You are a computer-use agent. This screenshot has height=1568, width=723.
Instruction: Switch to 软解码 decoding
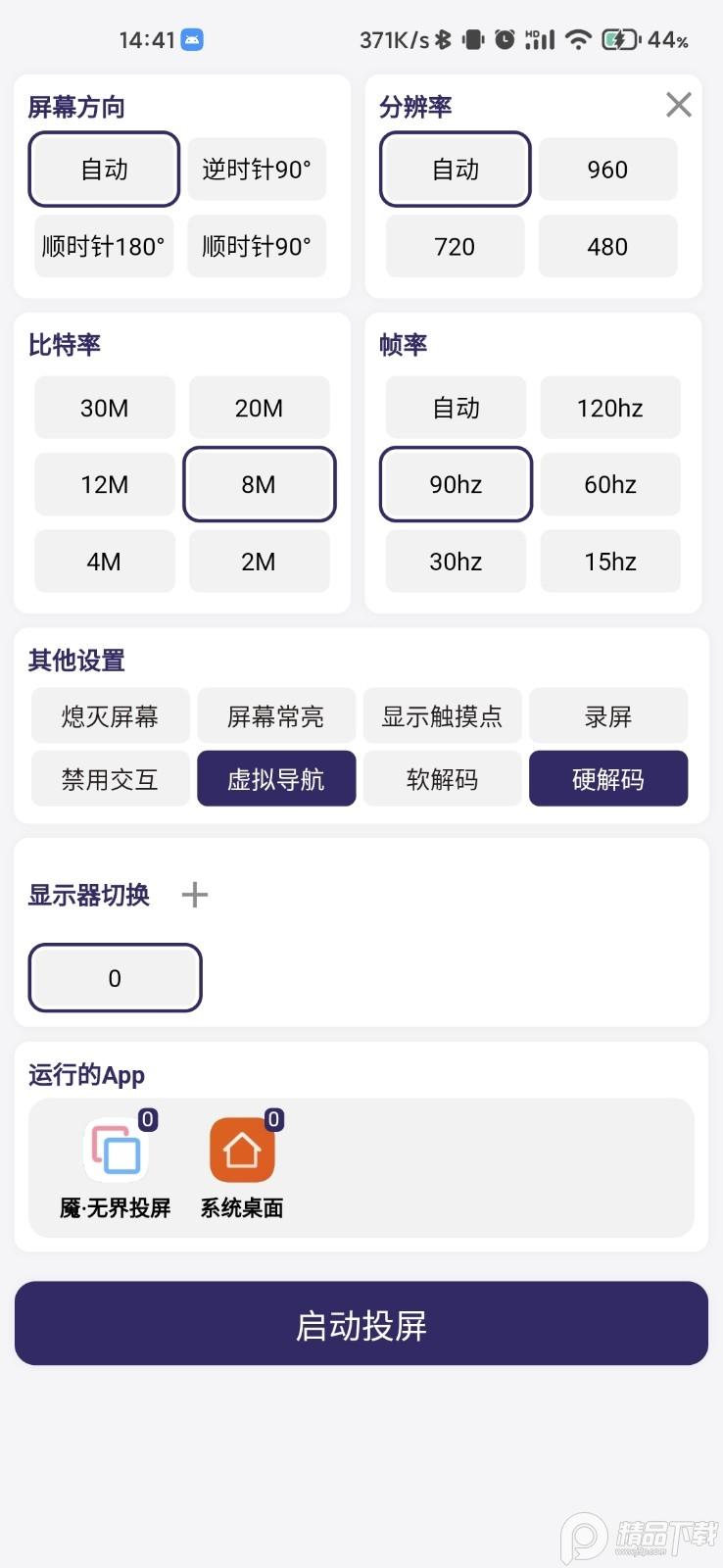pos(442,780)
